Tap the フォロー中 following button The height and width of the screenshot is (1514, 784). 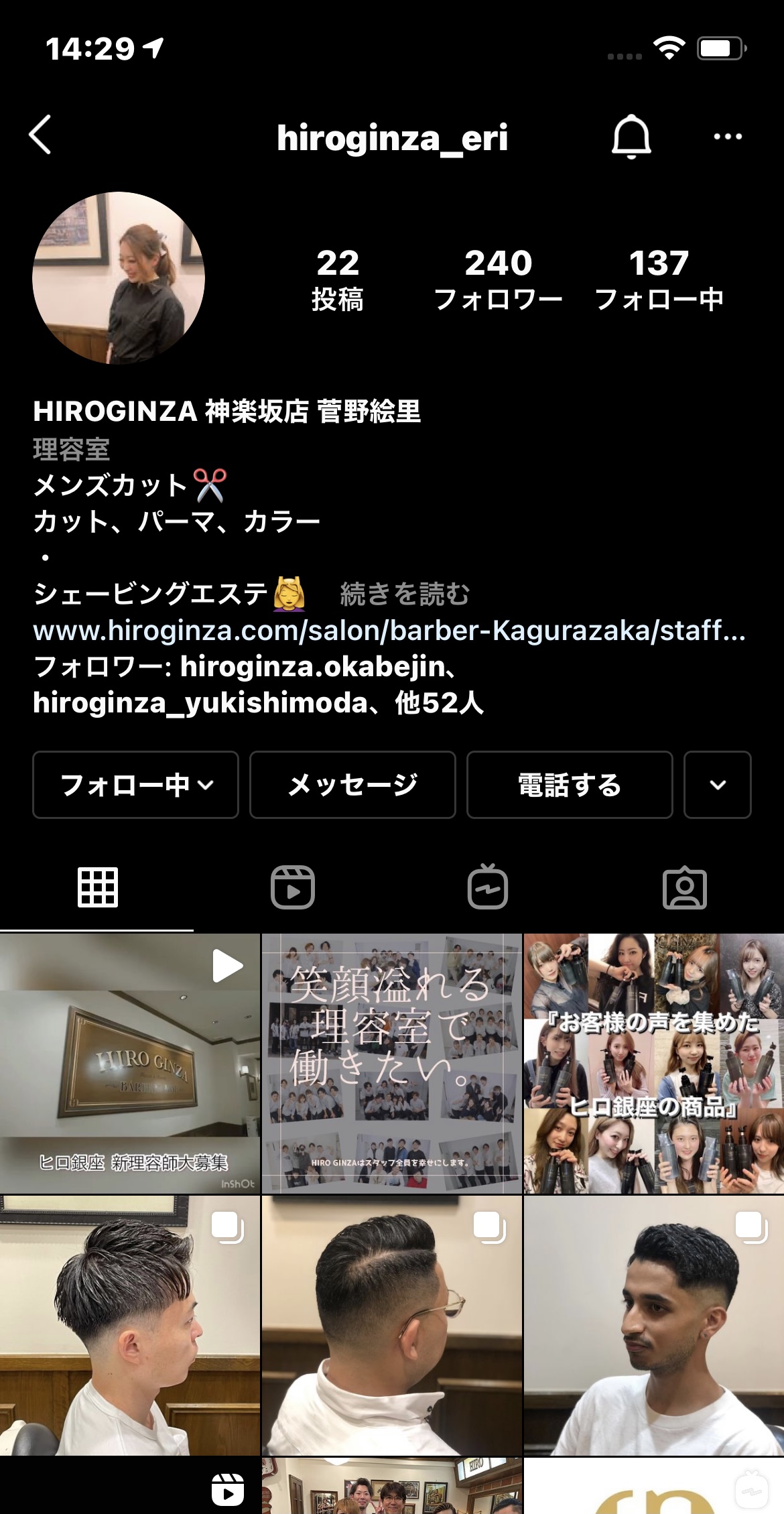(135, 785)
